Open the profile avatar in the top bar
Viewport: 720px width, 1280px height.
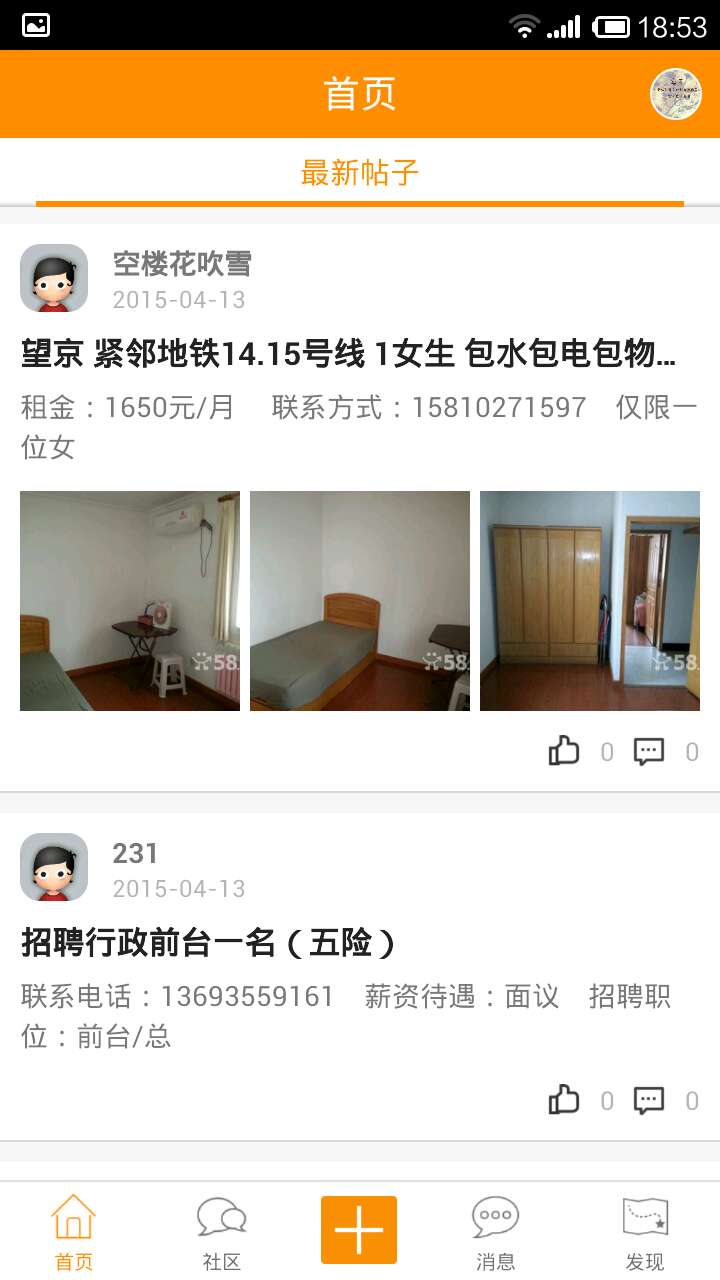[675, 94]
